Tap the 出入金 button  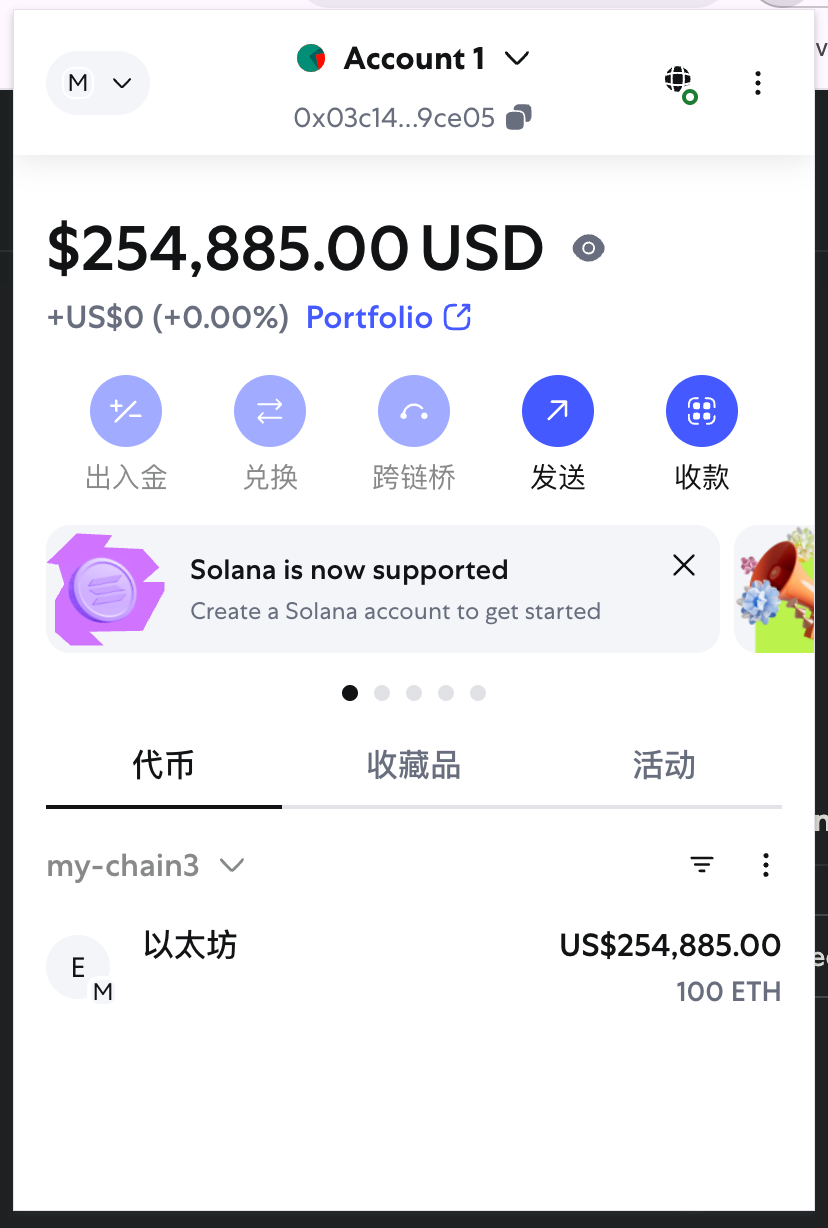126,411
